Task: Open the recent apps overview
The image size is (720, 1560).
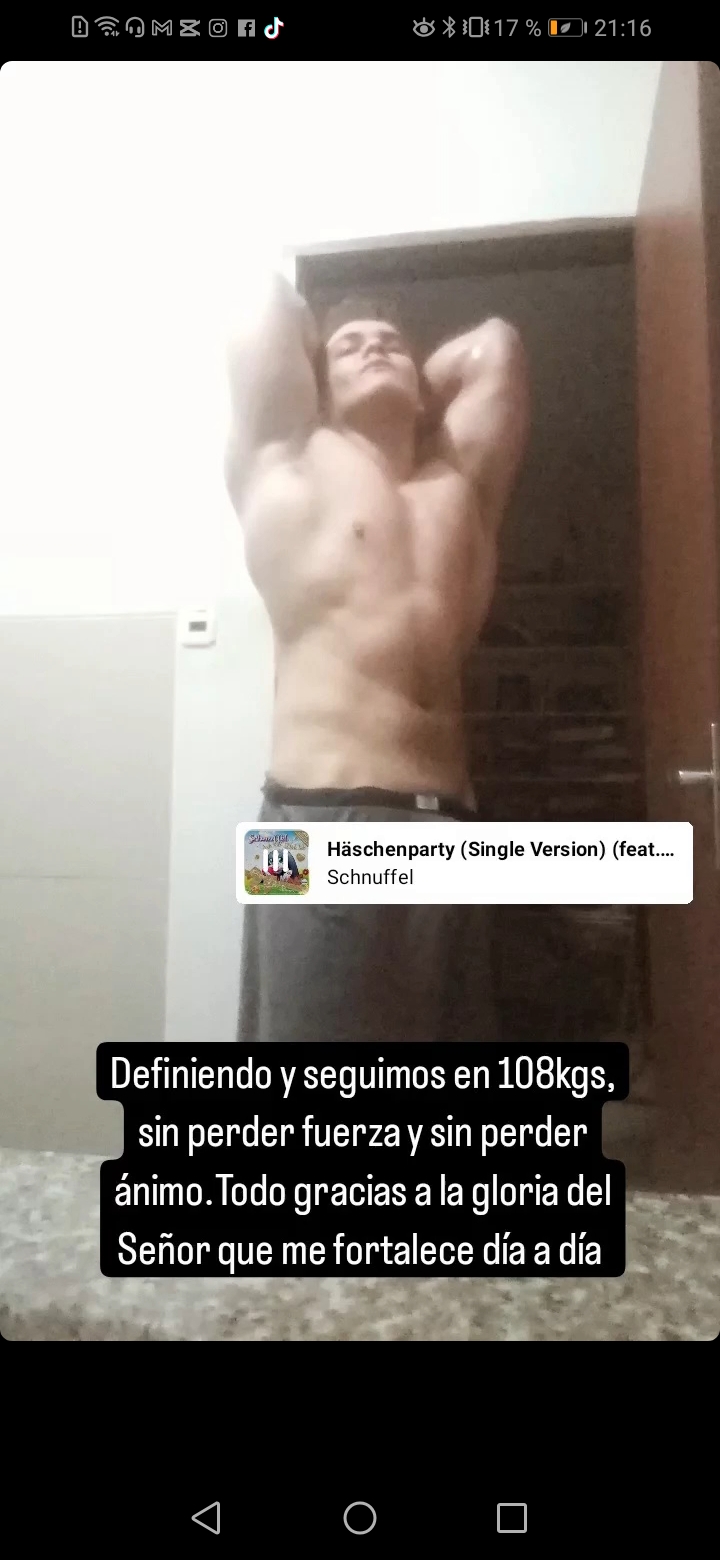Action: coord(511,1518)
